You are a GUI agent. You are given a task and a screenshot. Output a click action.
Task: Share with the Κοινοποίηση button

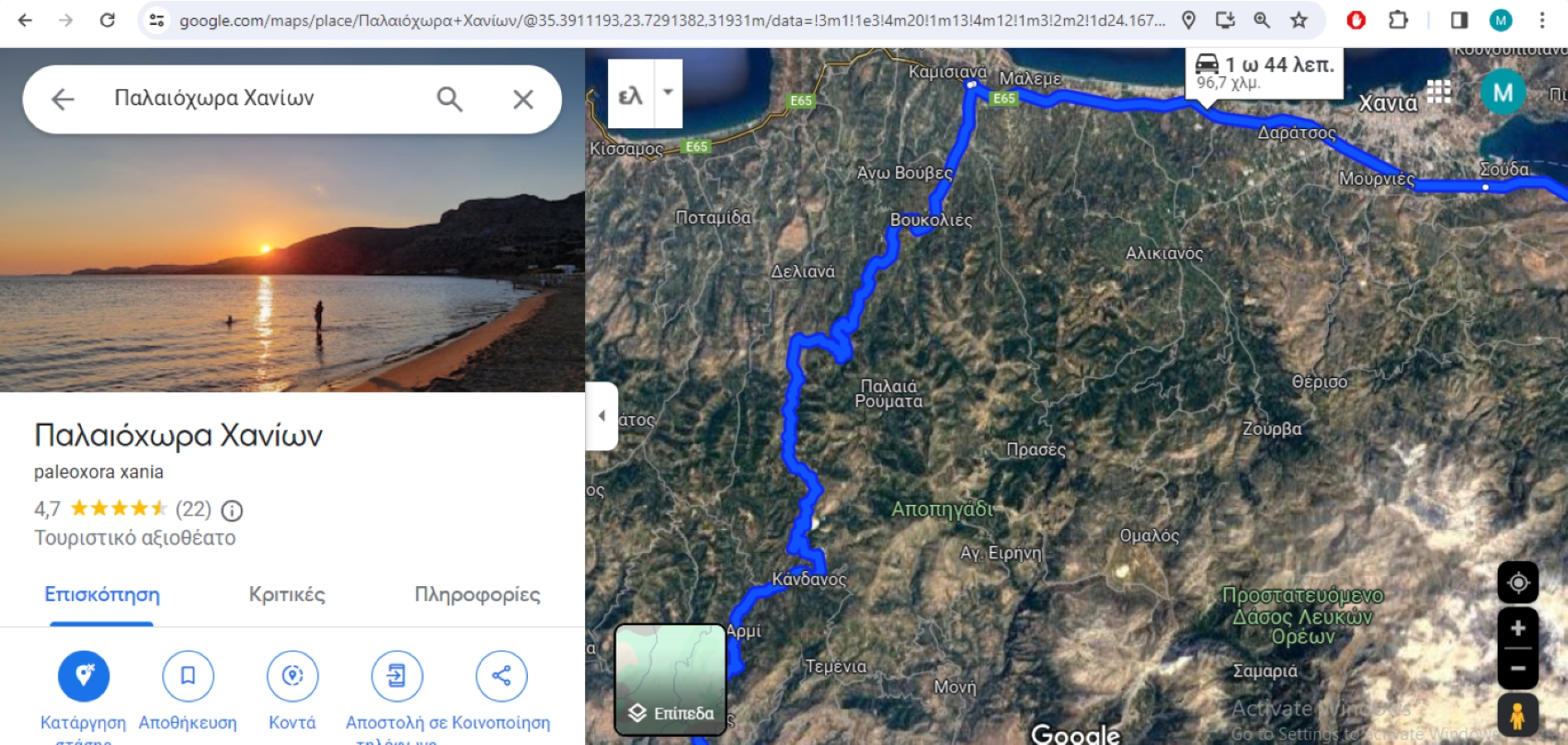coord(501,676)
